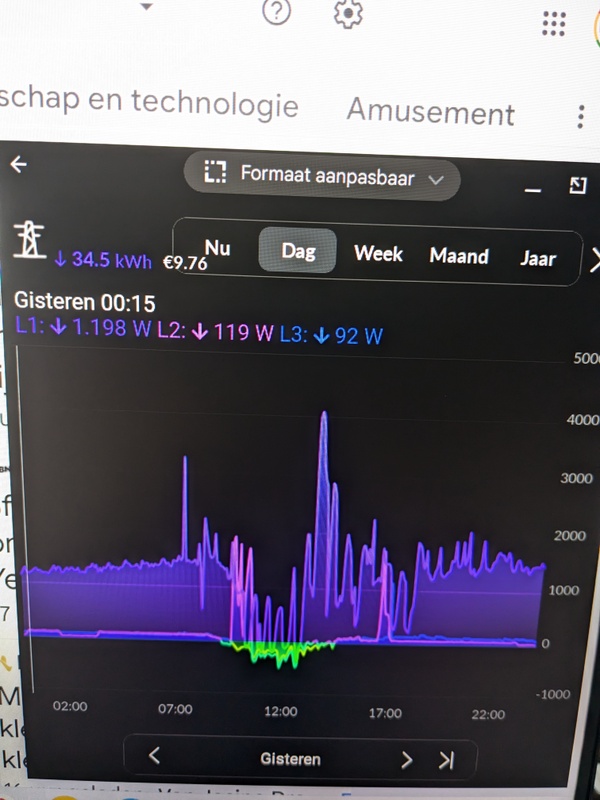Screen dimensions: 600x800
Task: Maximize the app window
Action: click(578, 186)
